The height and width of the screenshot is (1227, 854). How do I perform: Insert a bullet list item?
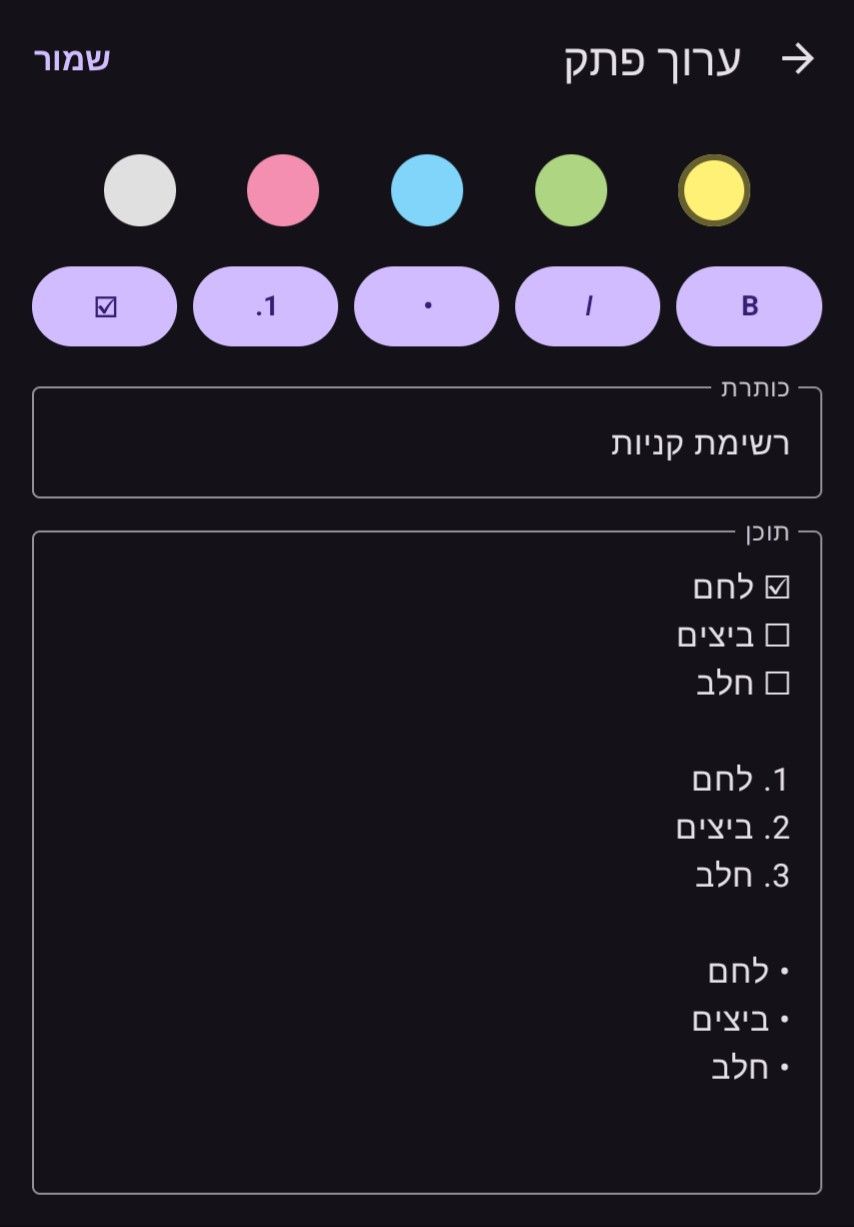427,307
